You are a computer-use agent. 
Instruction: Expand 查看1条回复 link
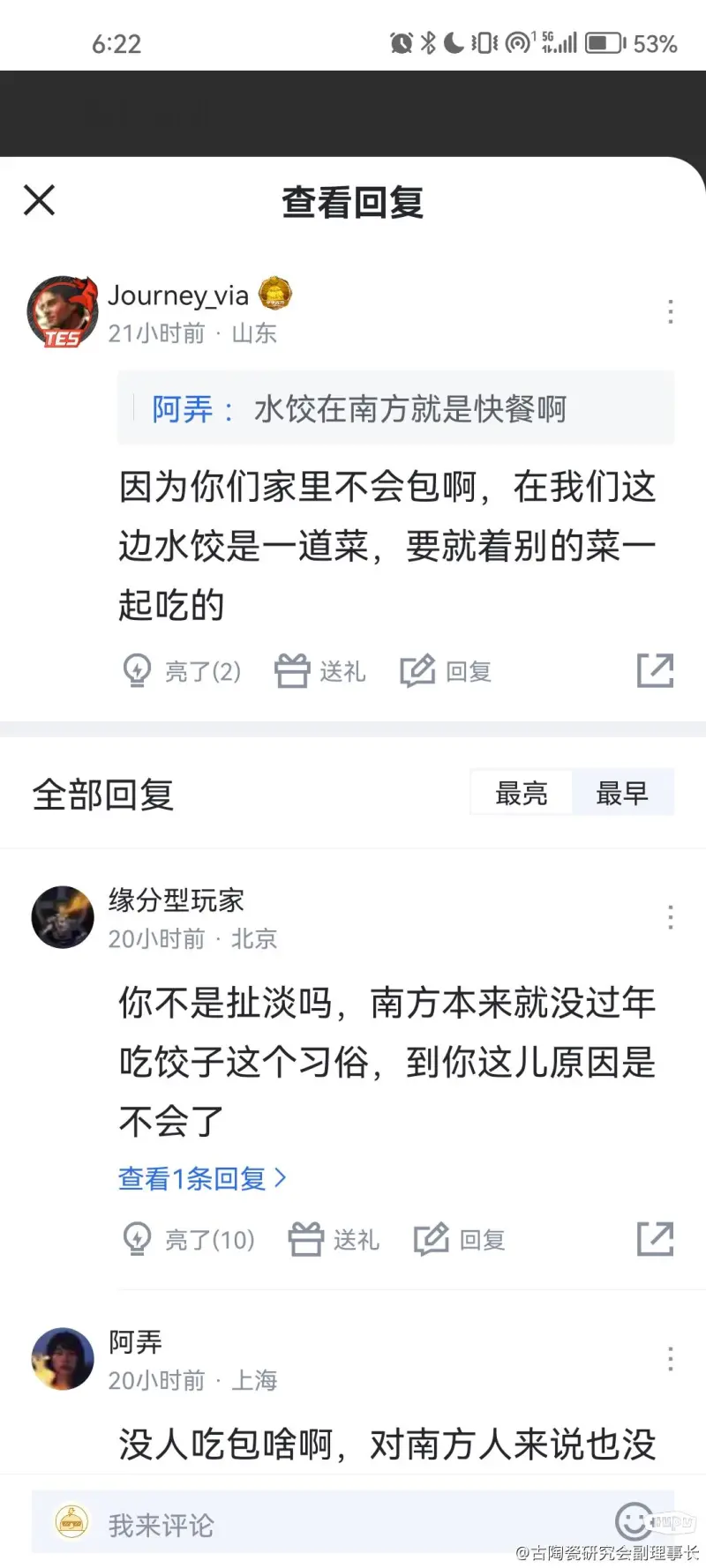pos(202,1178)
